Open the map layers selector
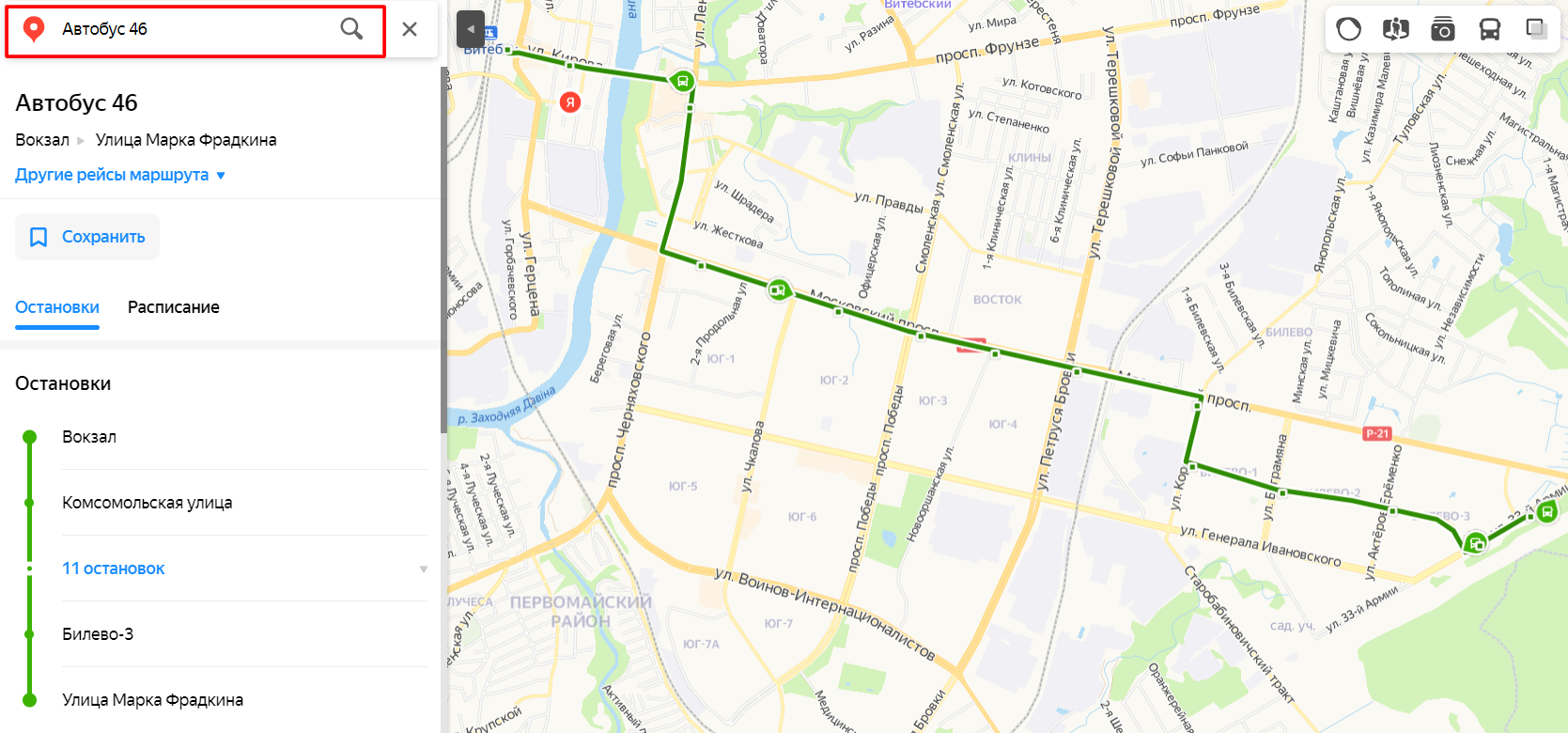 pos(1537,29)
